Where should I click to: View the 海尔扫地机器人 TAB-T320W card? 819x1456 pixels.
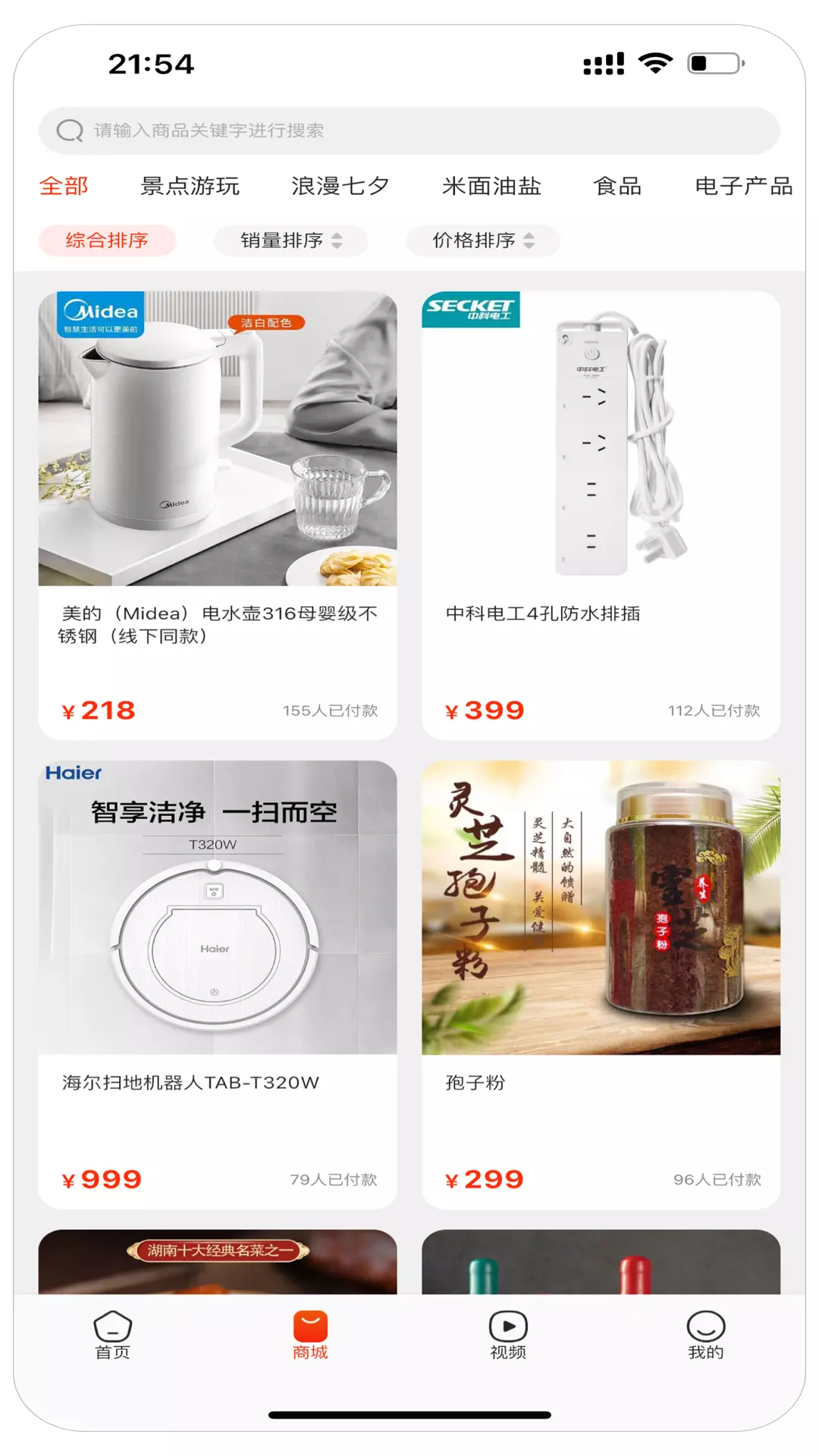pyautogui.click(x=218, y=984)
